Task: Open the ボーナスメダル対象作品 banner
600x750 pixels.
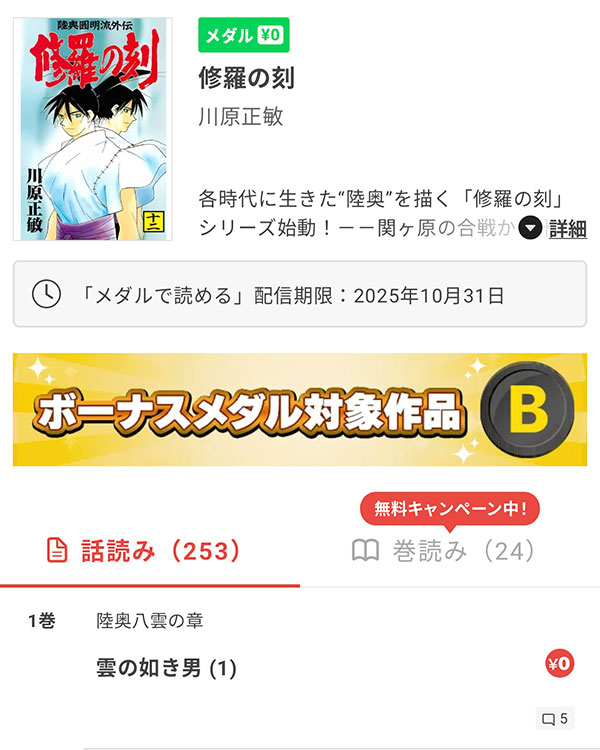Action: [x=300, y=409]
